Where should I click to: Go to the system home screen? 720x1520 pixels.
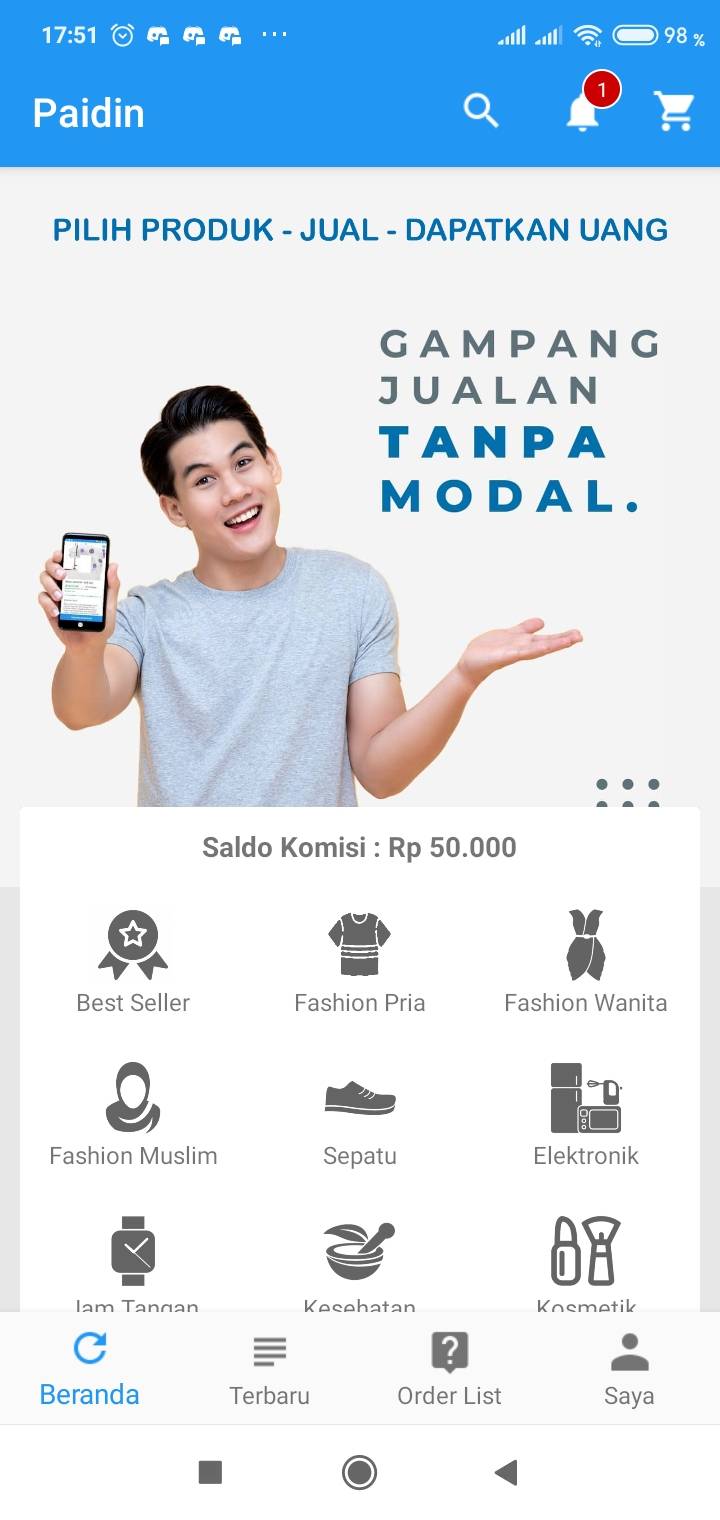(360, 1472)
